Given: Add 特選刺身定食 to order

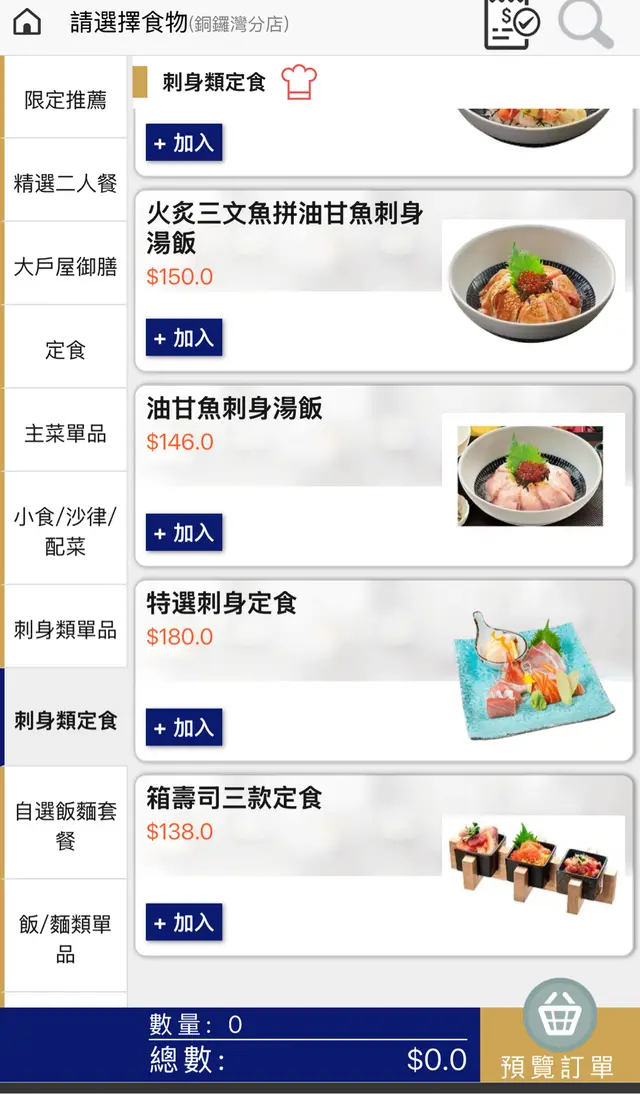Looking at the screenshot, I should [184, 728].
